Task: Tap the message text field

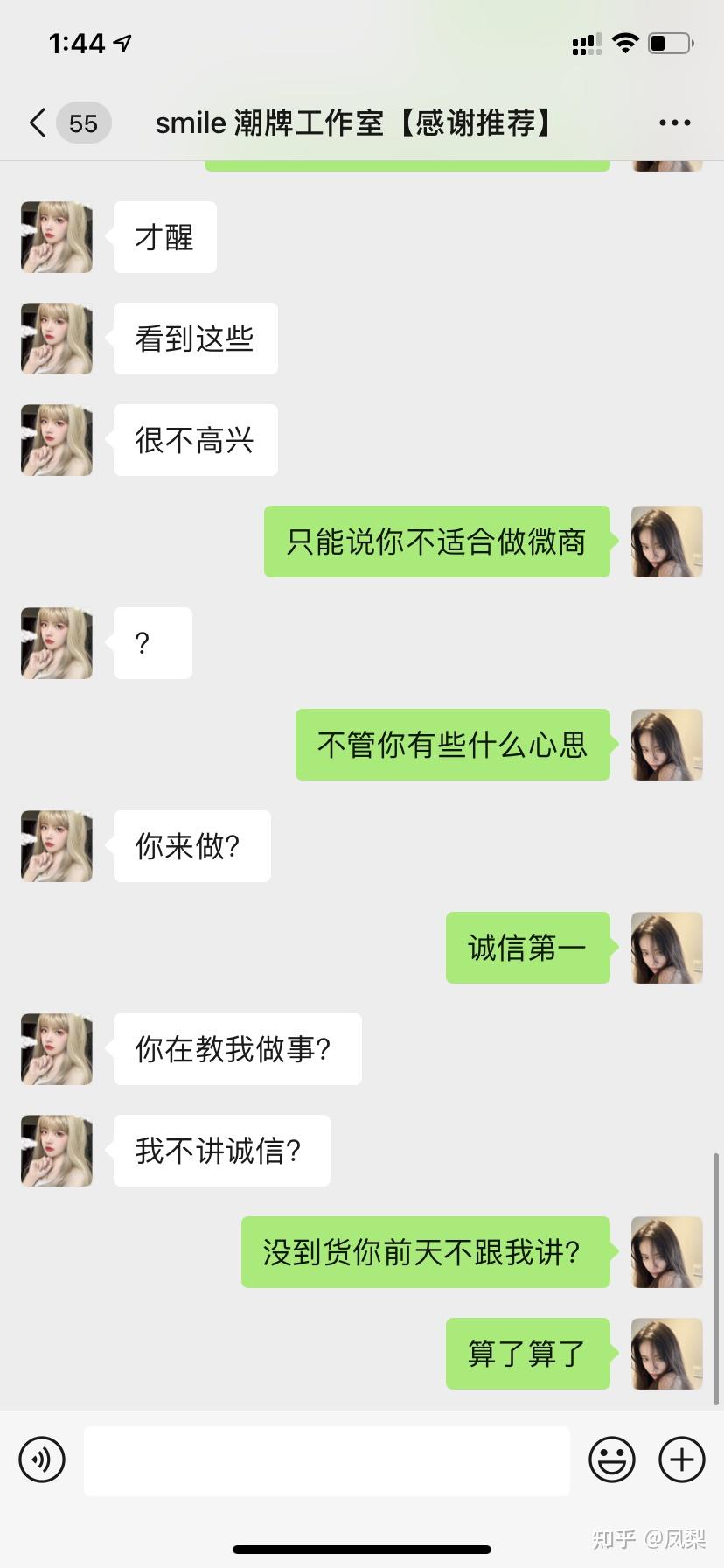Action: pyautogui.click(x=326, y=1460)
